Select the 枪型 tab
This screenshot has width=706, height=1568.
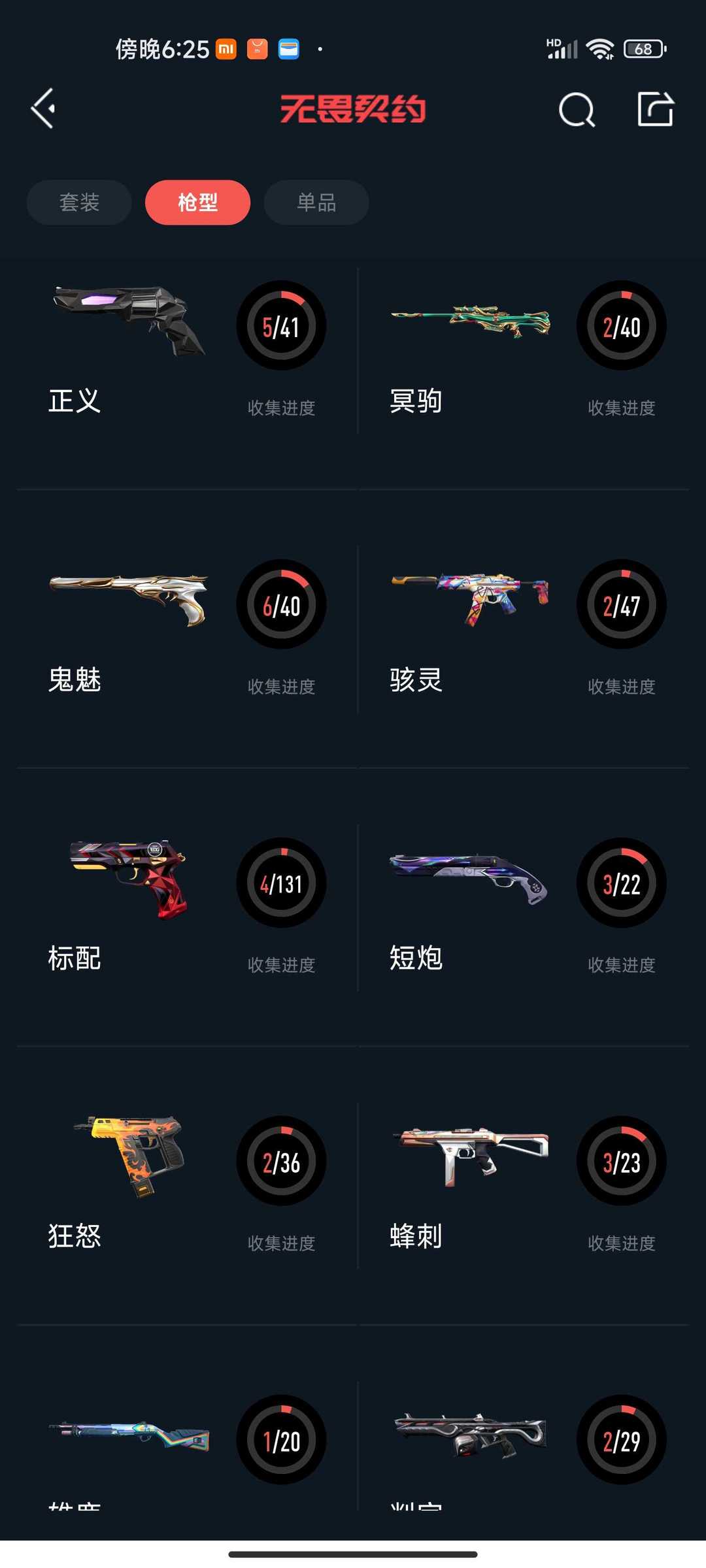click(197, 203)
